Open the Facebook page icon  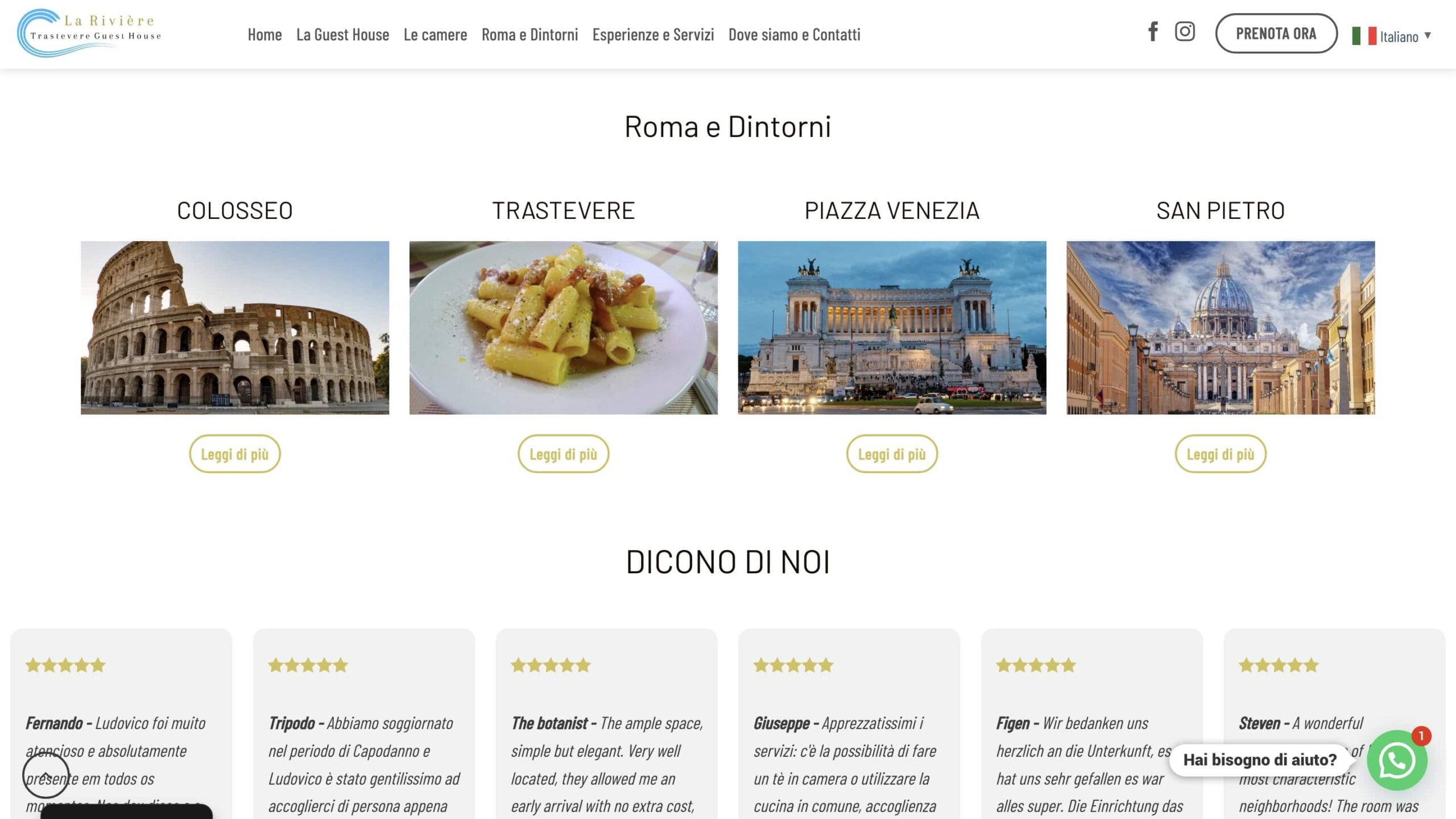(x=1153, y=31)
